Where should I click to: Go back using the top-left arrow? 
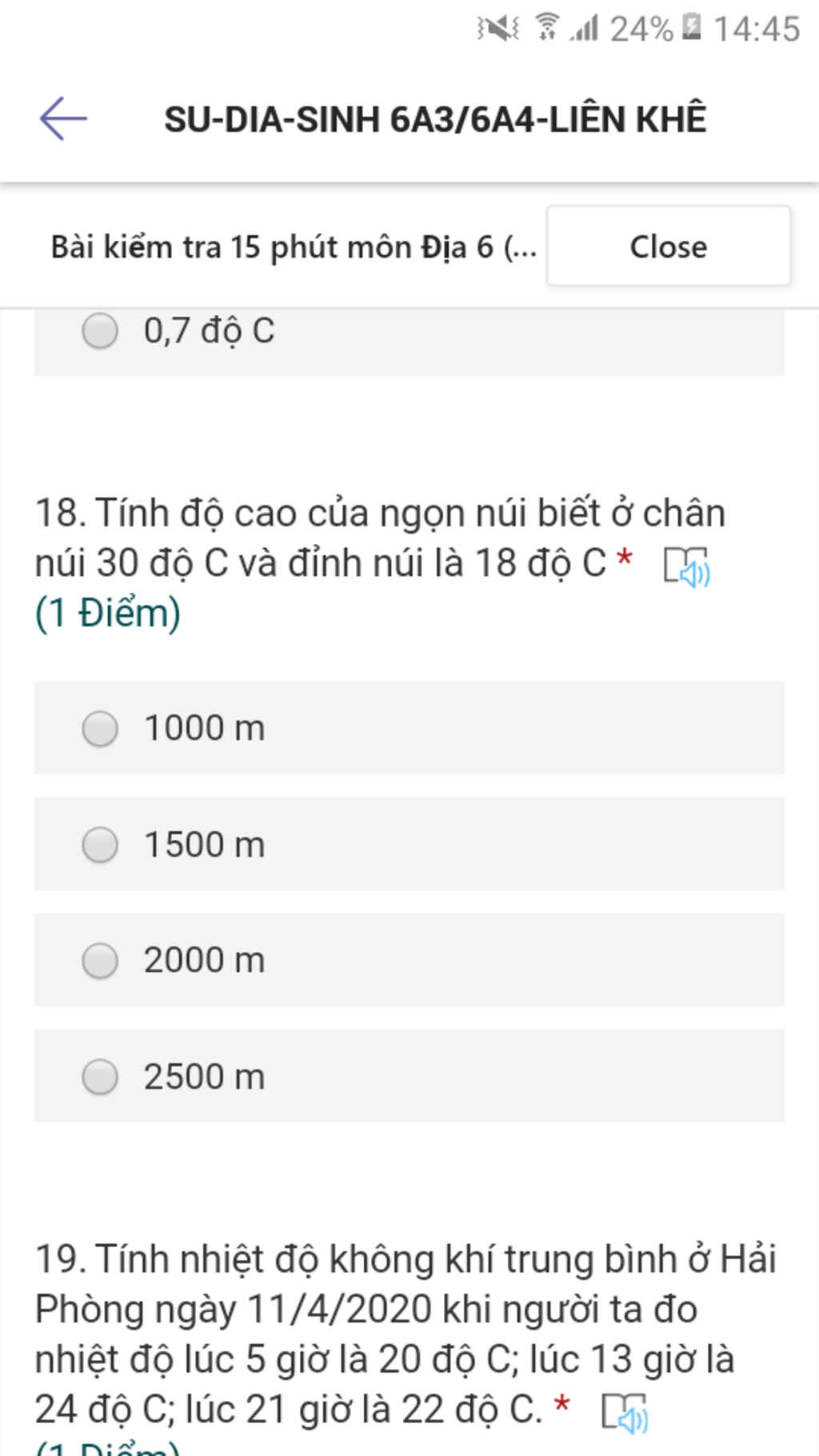[63, 119]
